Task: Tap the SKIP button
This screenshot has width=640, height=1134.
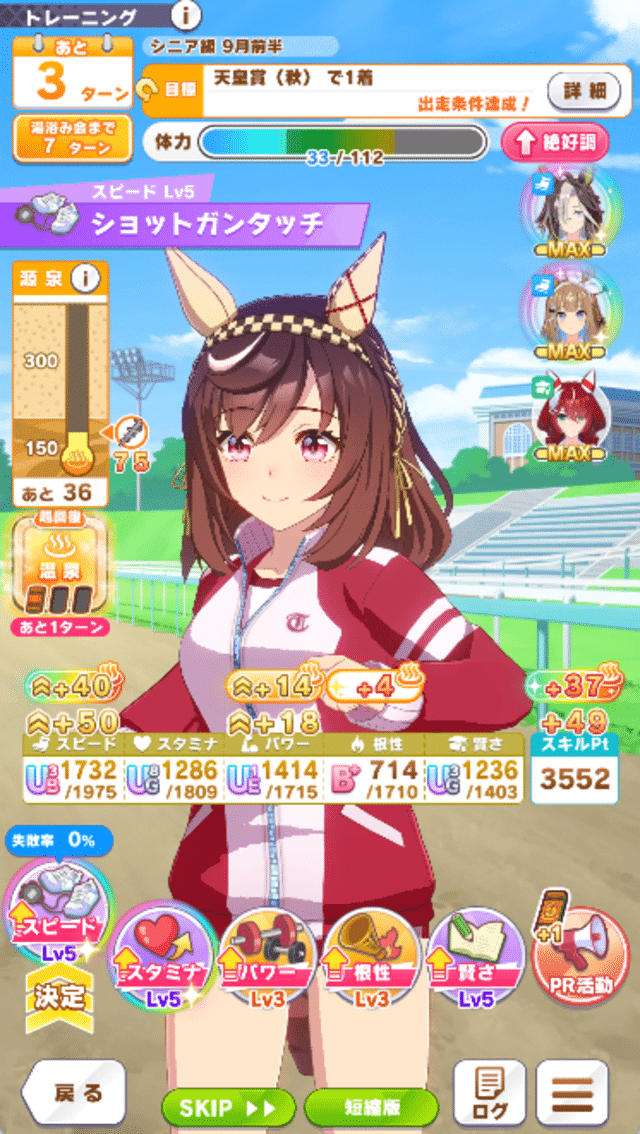Action: coord(228,1108)
